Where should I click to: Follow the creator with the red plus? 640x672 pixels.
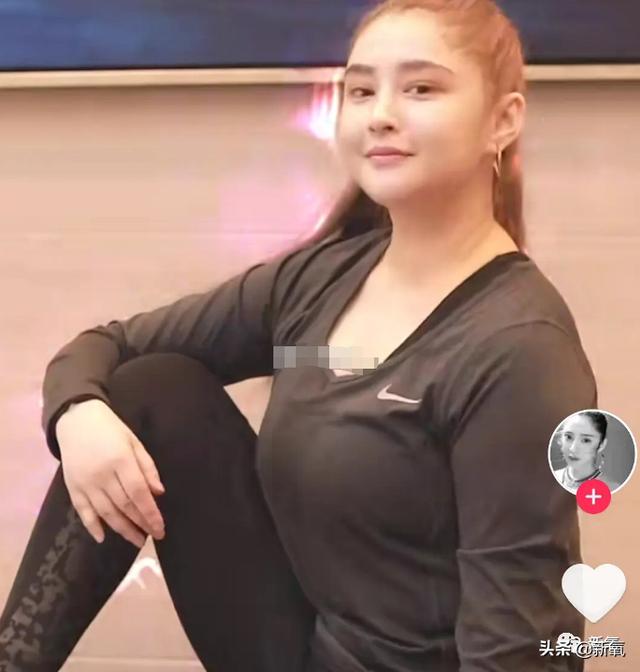(593, 496)
